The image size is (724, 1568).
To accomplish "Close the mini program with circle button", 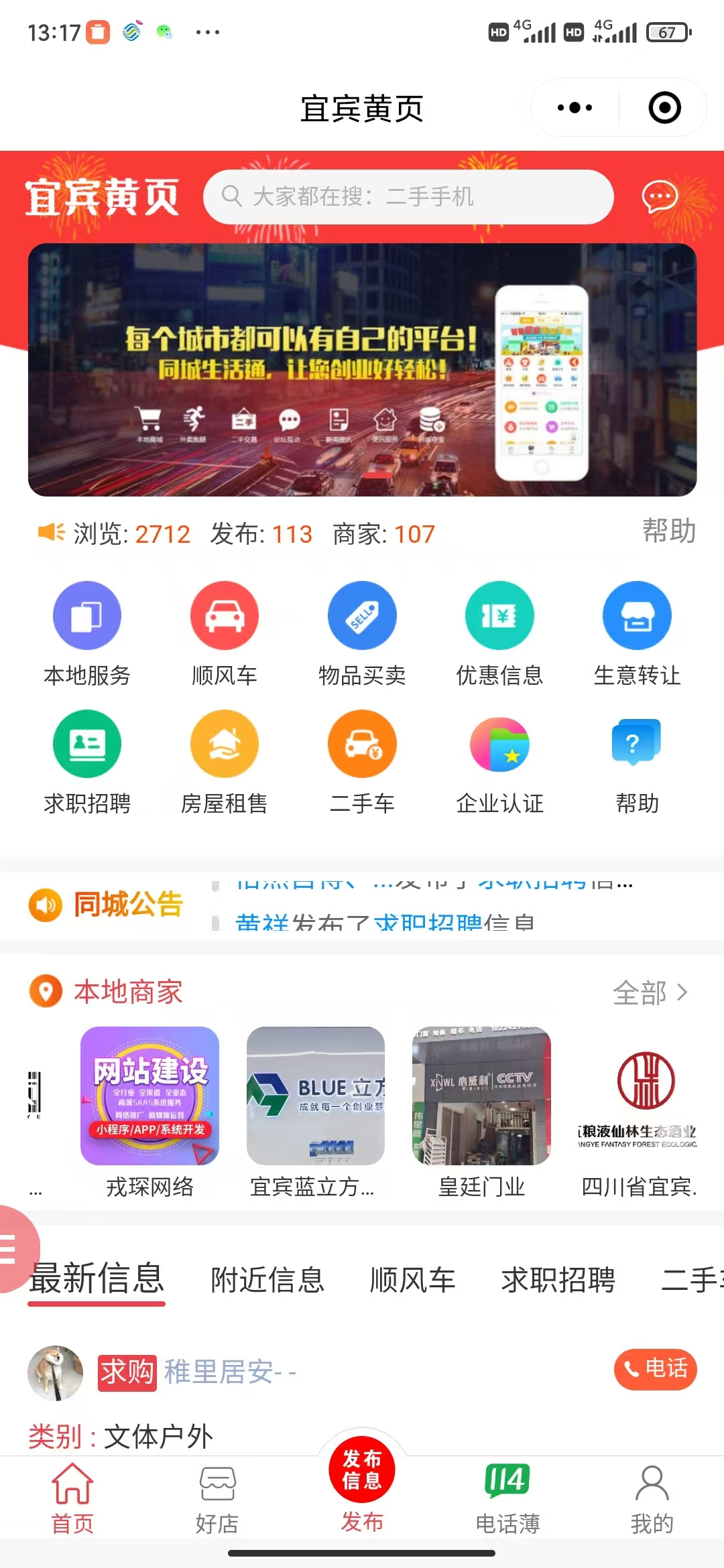I will tap(664, 108).
